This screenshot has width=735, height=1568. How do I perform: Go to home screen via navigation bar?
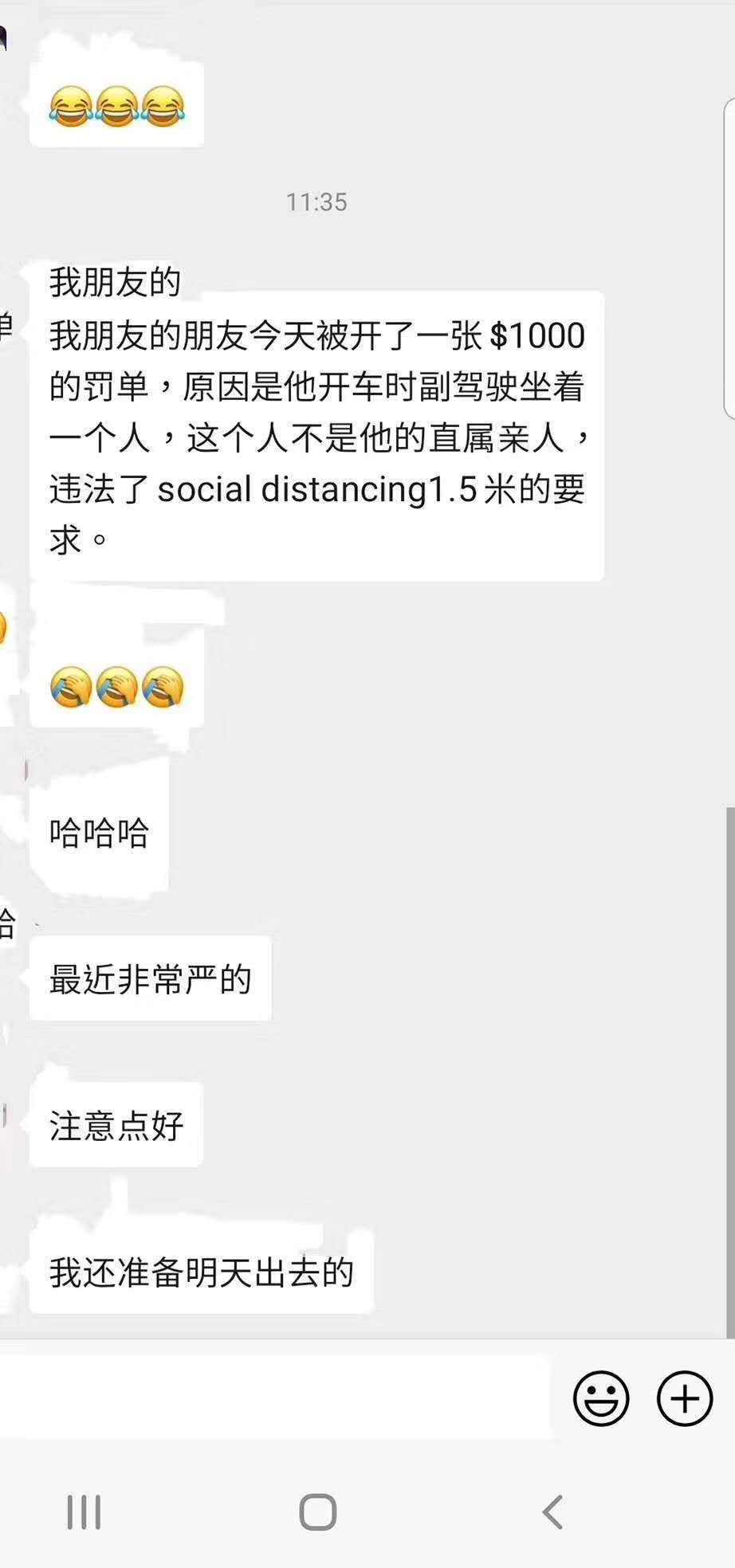coord(317,1511)
